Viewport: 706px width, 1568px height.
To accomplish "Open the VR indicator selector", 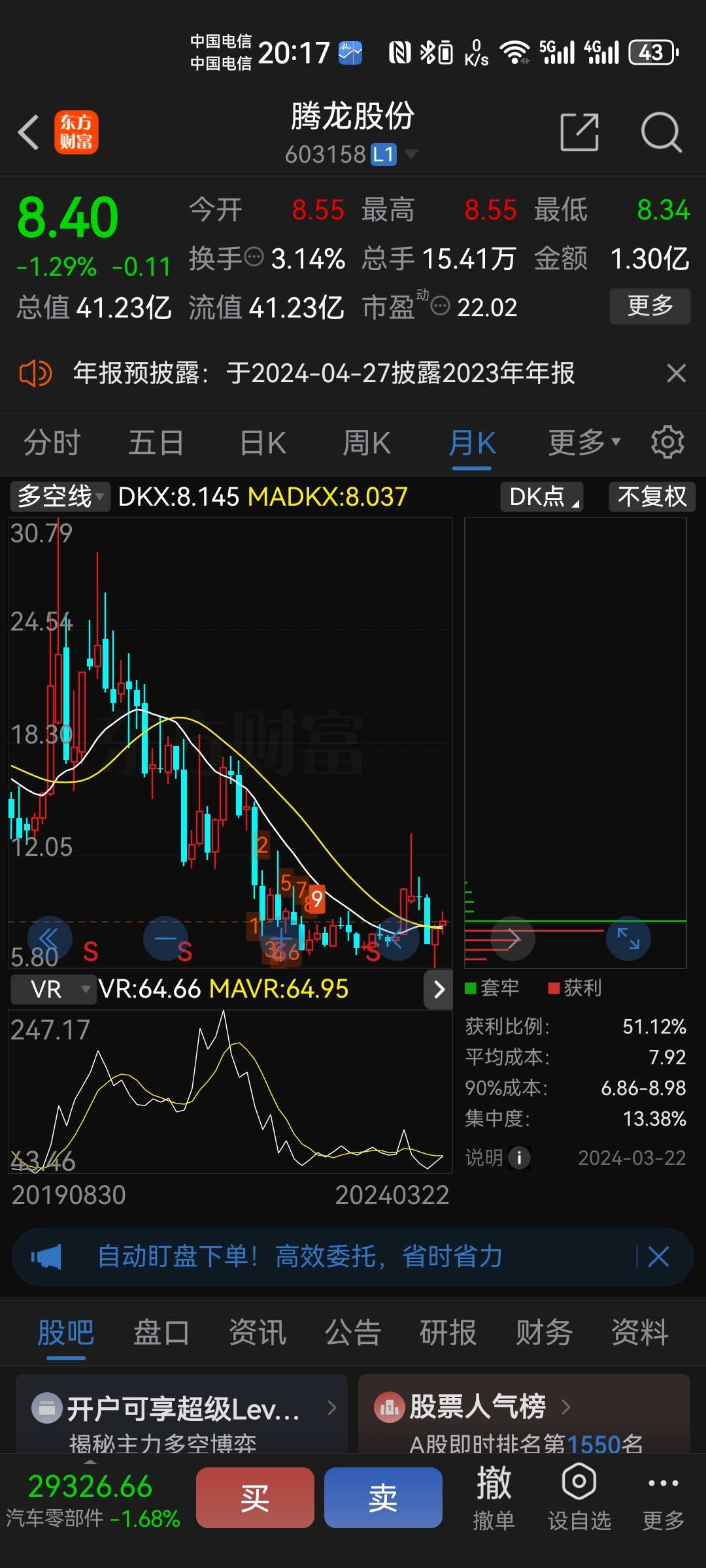I will (52, 988).
